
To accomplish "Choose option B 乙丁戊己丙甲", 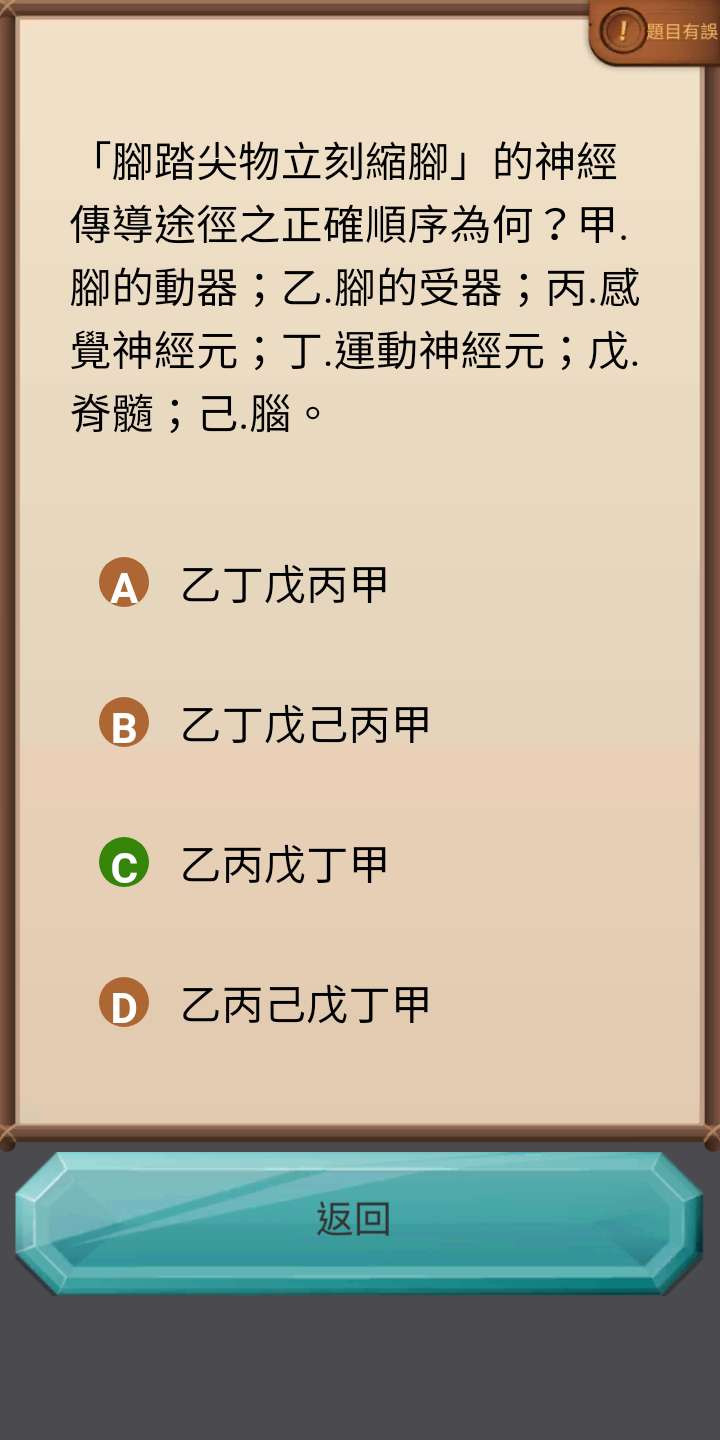I will point(304,725).
